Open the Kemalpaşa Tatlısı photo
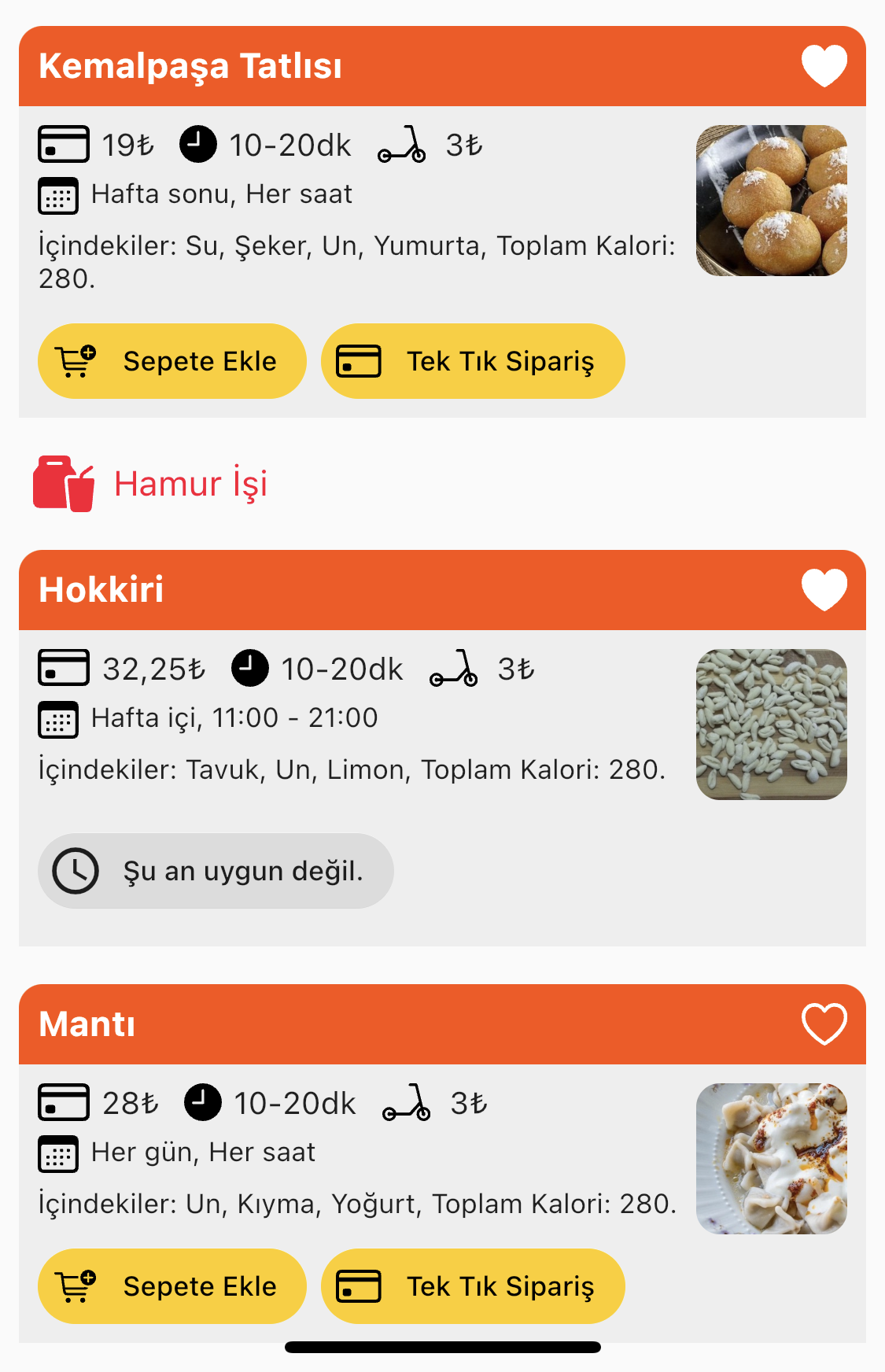The height and width of the screenshot is (1372, 885). pyautogui.click(x=771, y=201)
